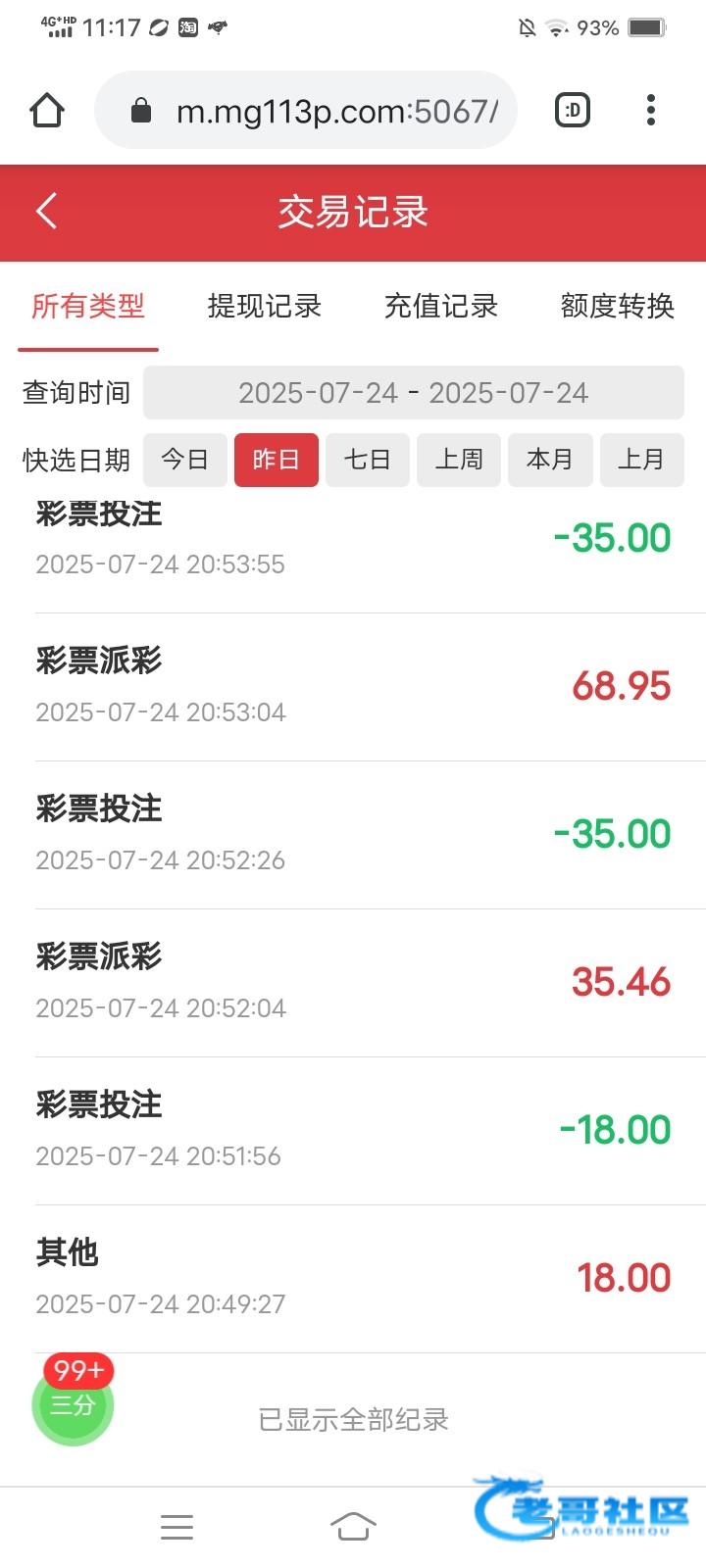Image resolution: width=706 pixels, height=1568 pixels.
Task: Select the 七日 quick date chip
Action: click(368, 460)
